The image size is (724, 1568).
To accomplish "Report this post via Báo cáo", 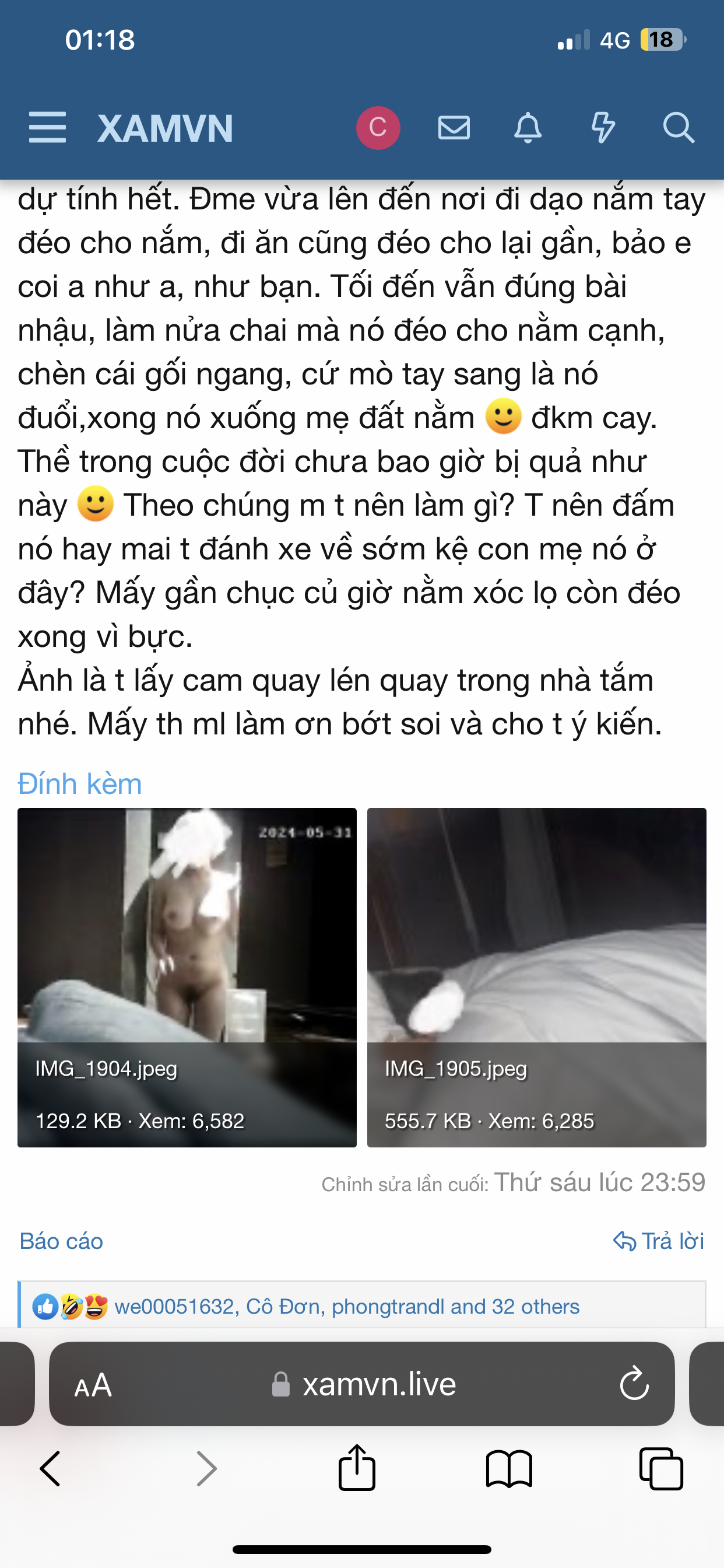I will coord(61,1241).
